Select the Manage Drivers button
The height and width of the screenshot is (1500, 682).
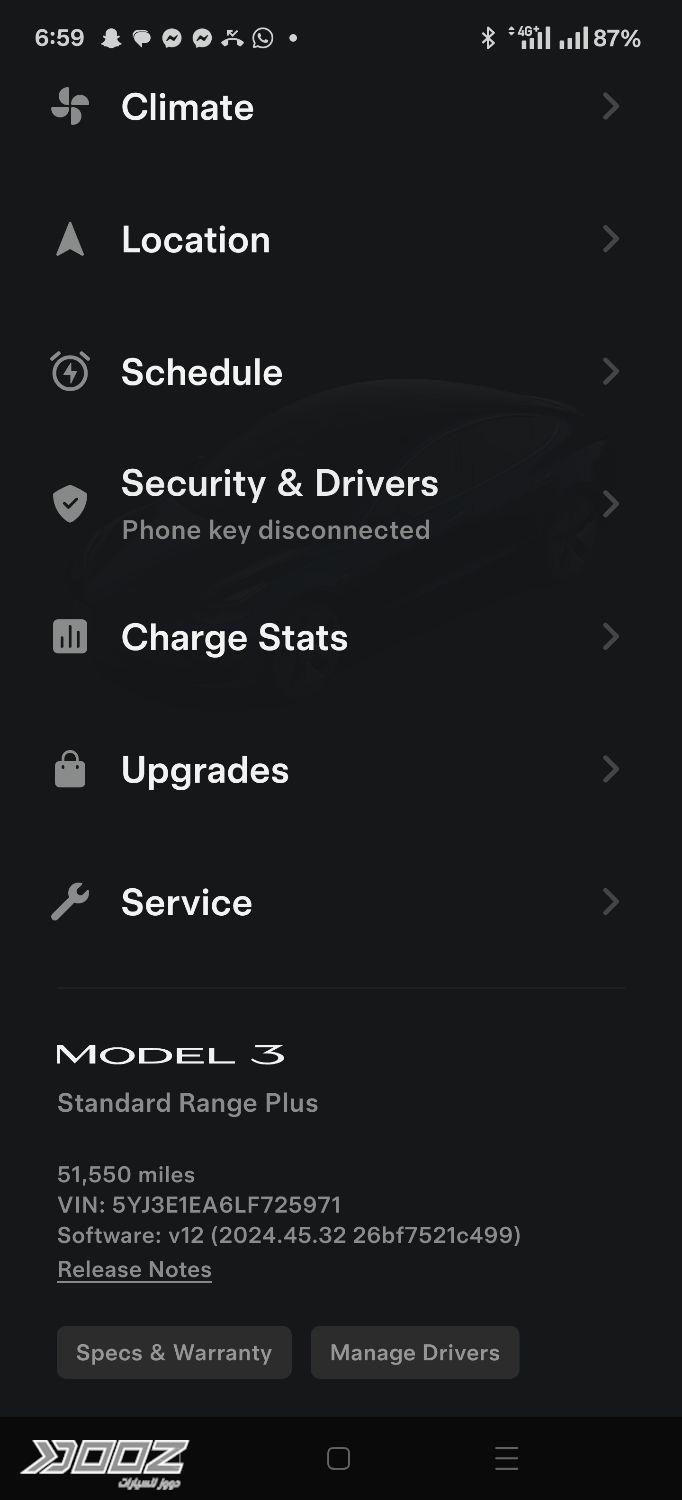coord(415,1352)
